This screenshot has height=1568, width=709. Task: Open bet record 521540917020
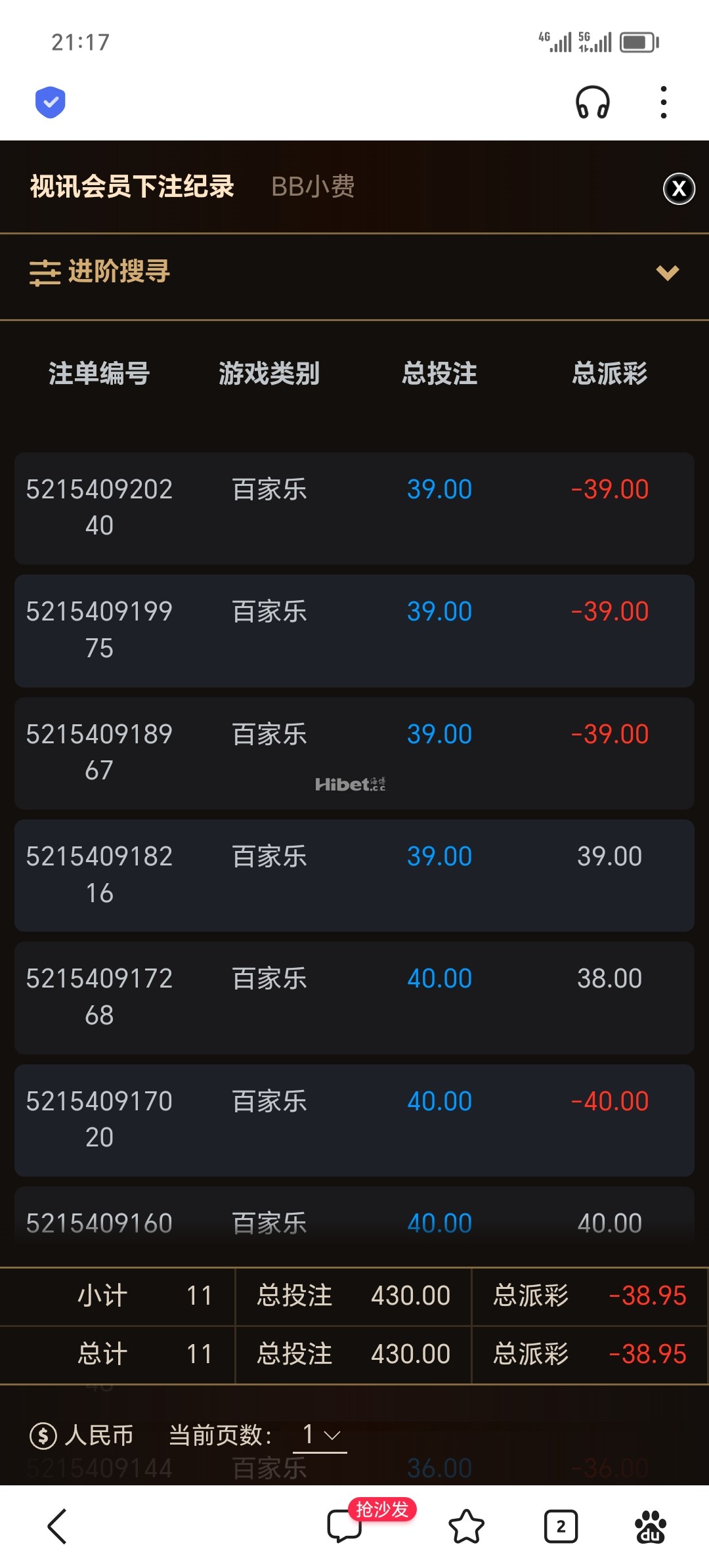[x=354, y=1120]
